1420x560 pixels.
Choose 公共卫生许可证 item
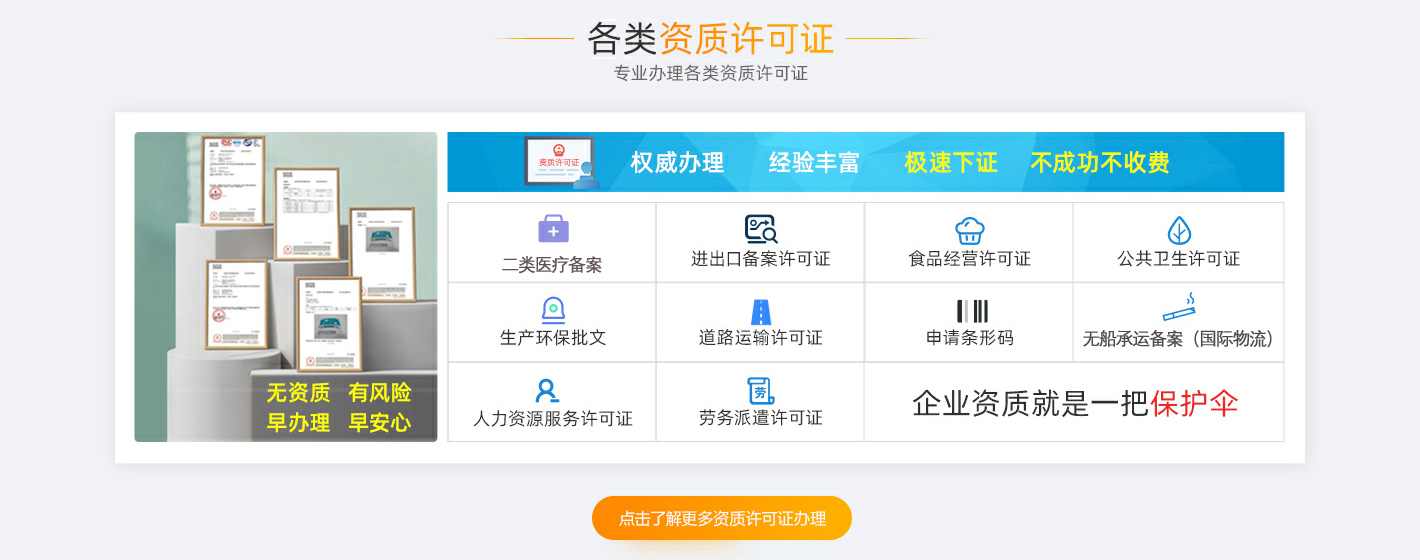coord(1178,243)
